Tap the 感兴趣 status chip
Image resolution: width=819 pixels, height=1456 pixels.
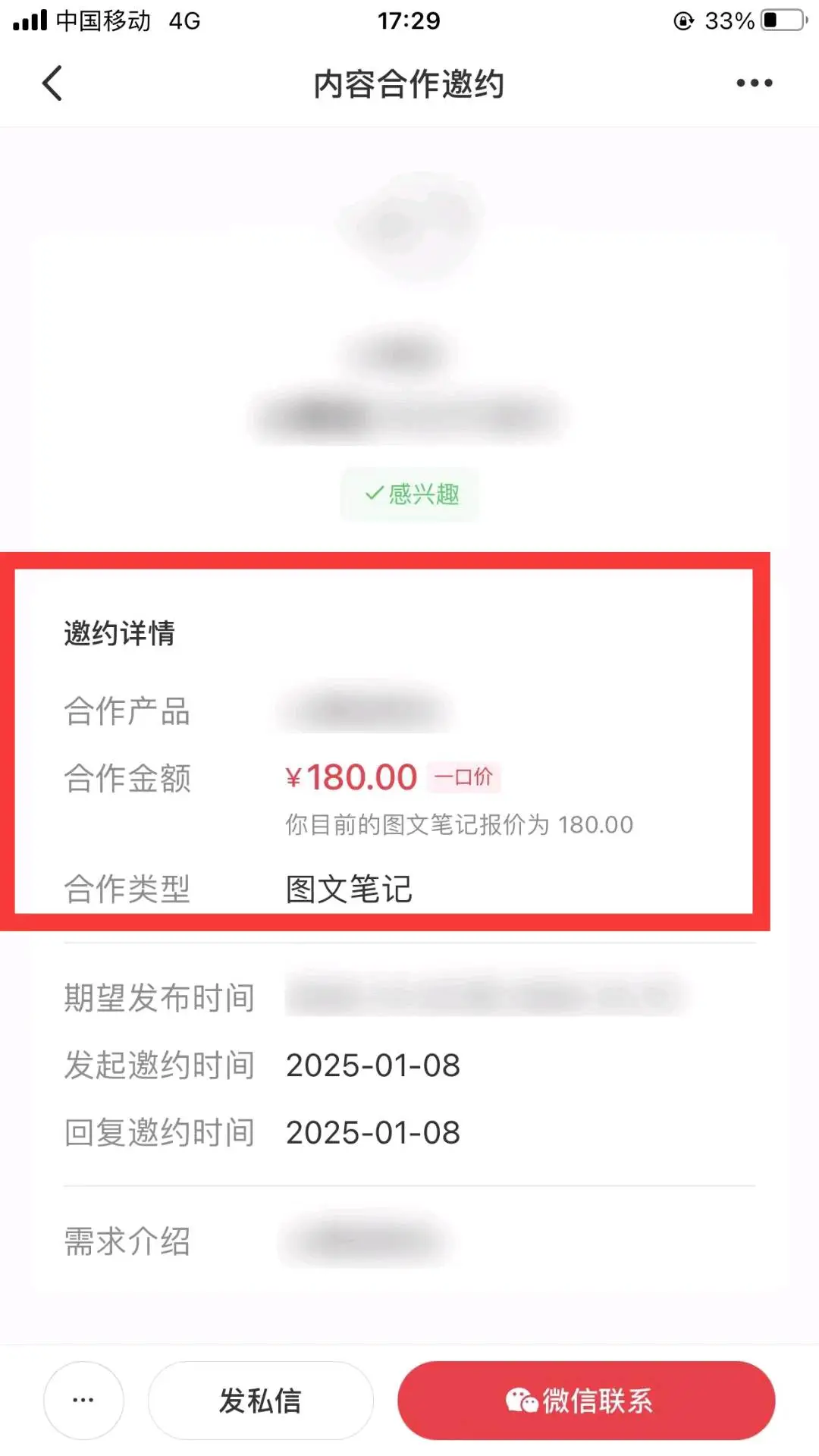(x=410, y=494)
